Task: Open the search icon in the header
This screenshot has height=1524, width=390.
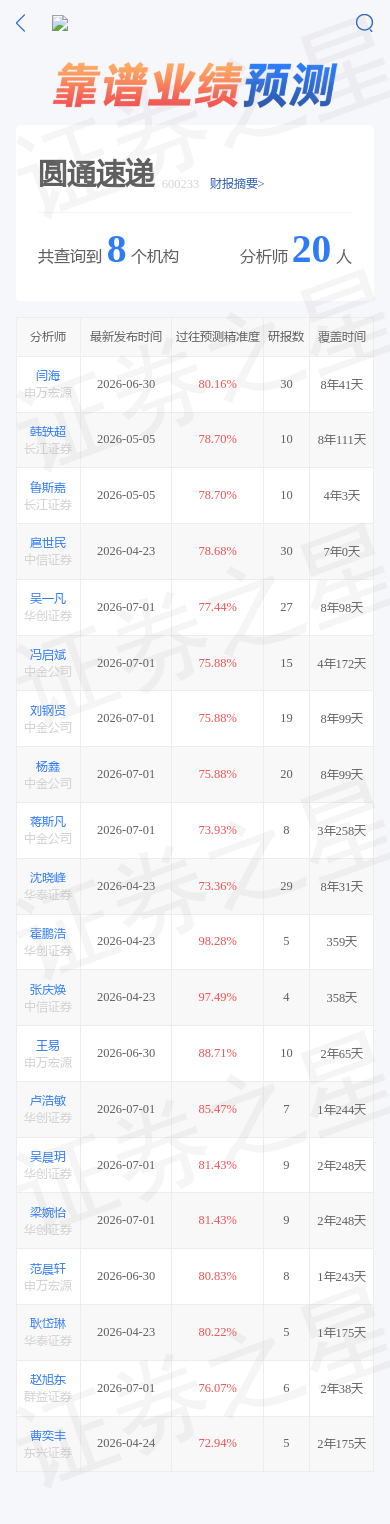Action: tap(365, 23)
